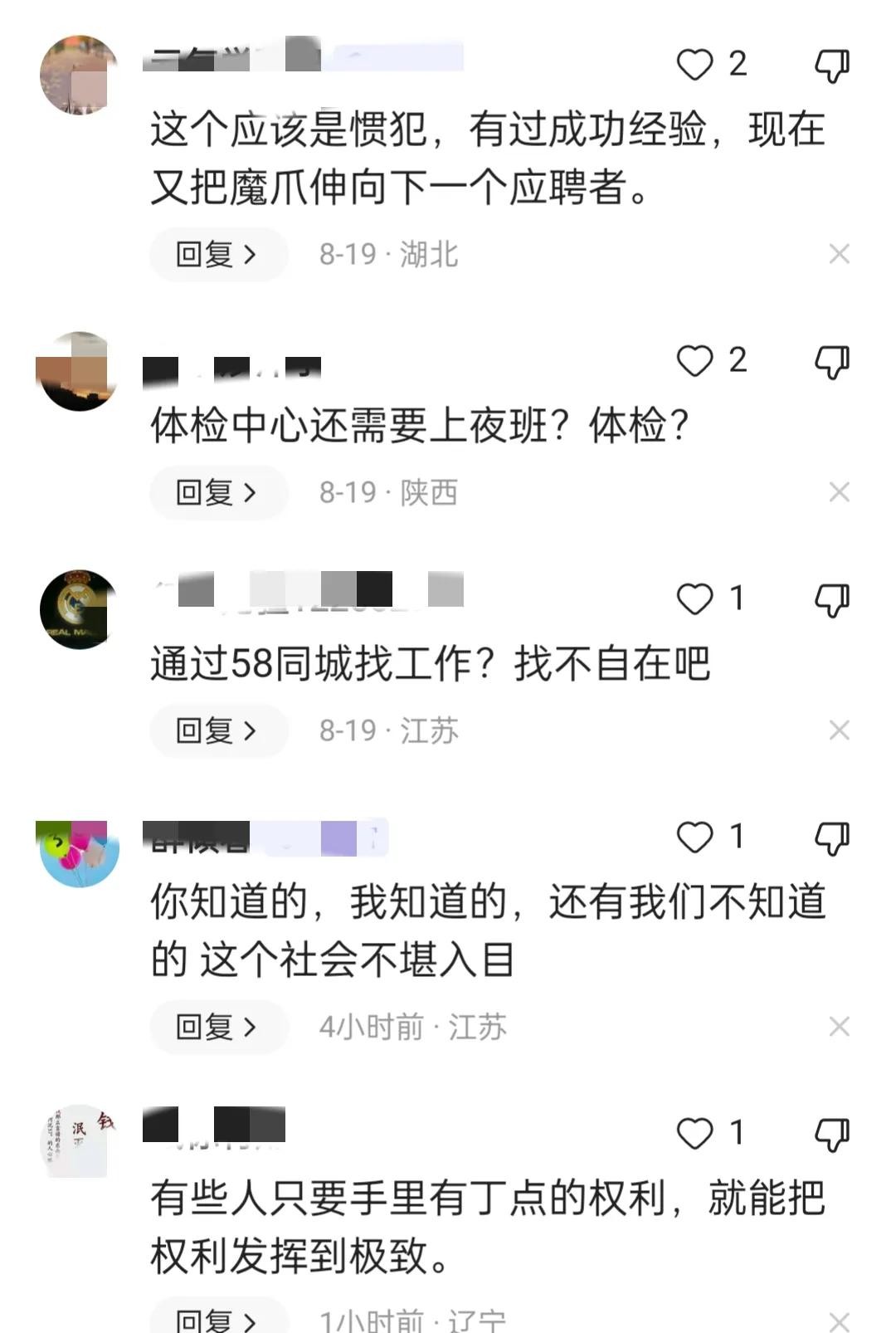Open the balloon avatar commenter's profile
The width and height of the screenshot is (896, 1333).
(78, 852)
